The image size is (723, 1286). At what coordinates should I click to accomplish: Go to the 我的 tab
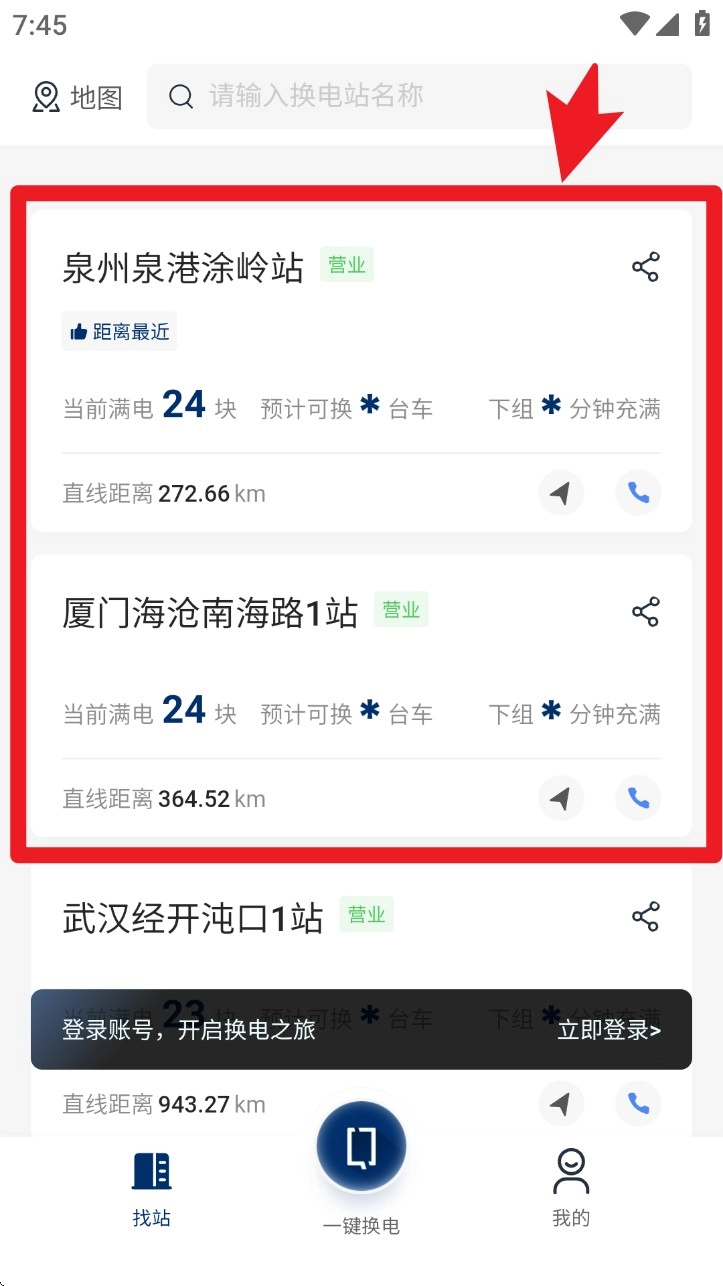coord(571,1188)
